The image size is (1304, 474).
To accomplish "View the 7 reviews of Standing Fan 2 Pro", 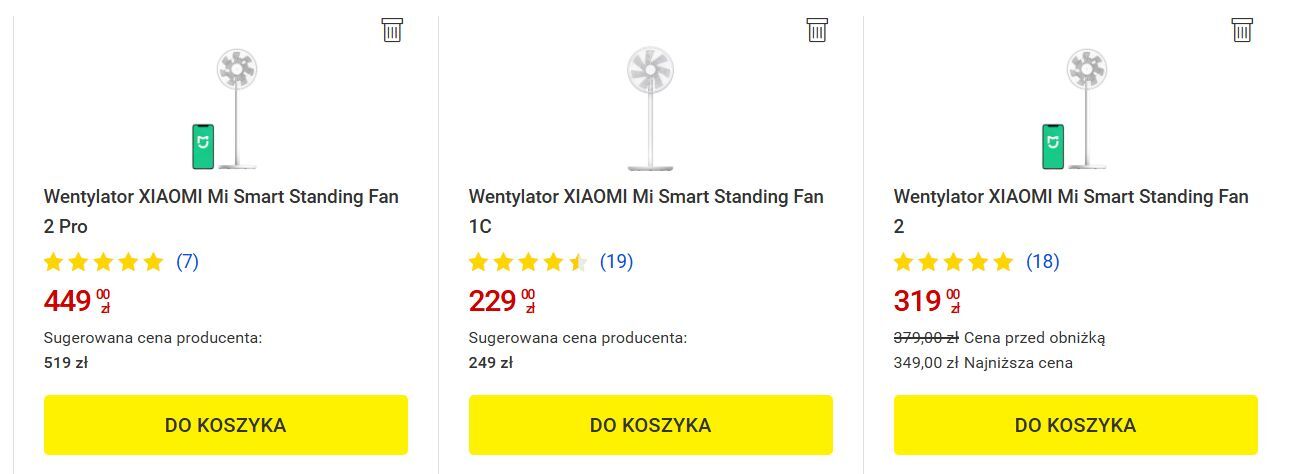I will pos(187,262).
